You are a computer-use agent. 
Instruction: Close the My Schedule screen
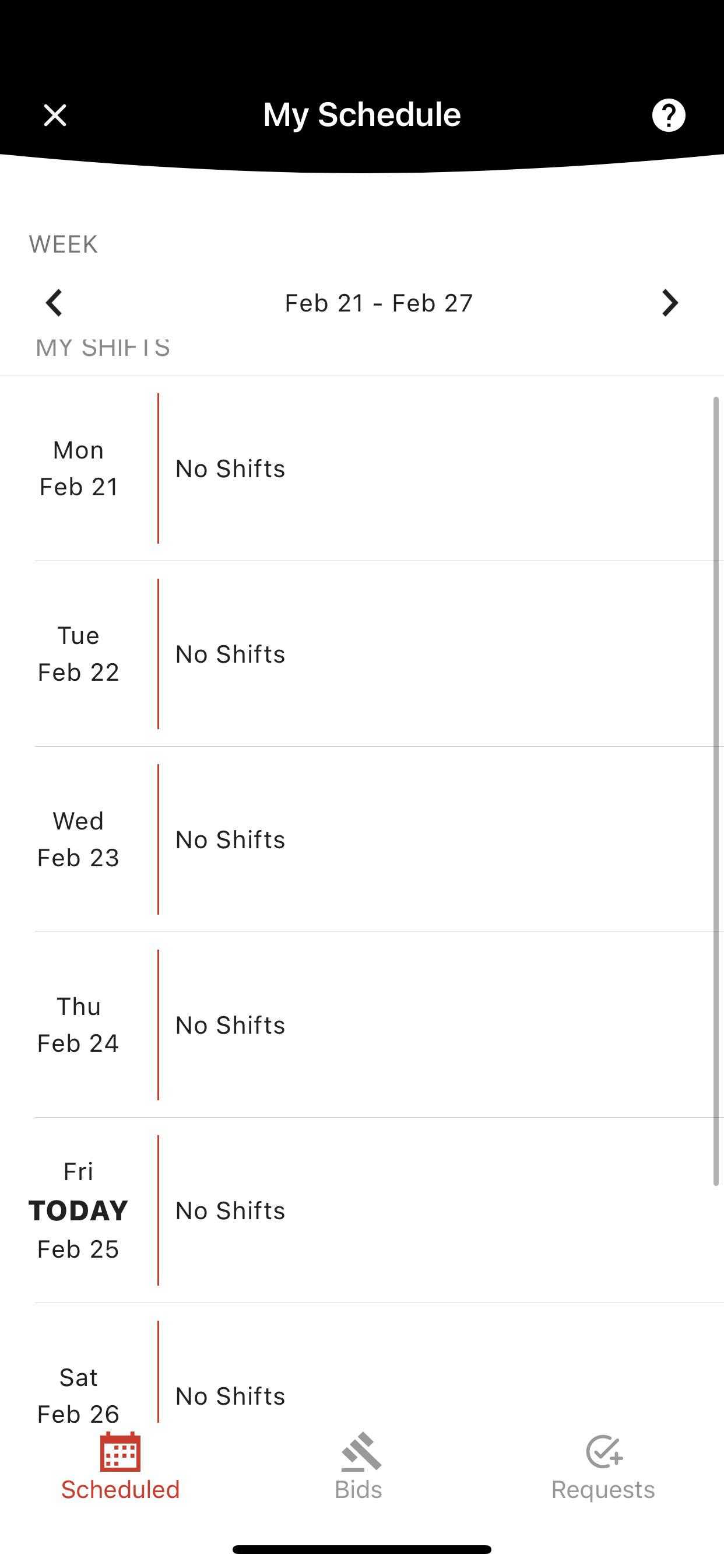[55, 114]
